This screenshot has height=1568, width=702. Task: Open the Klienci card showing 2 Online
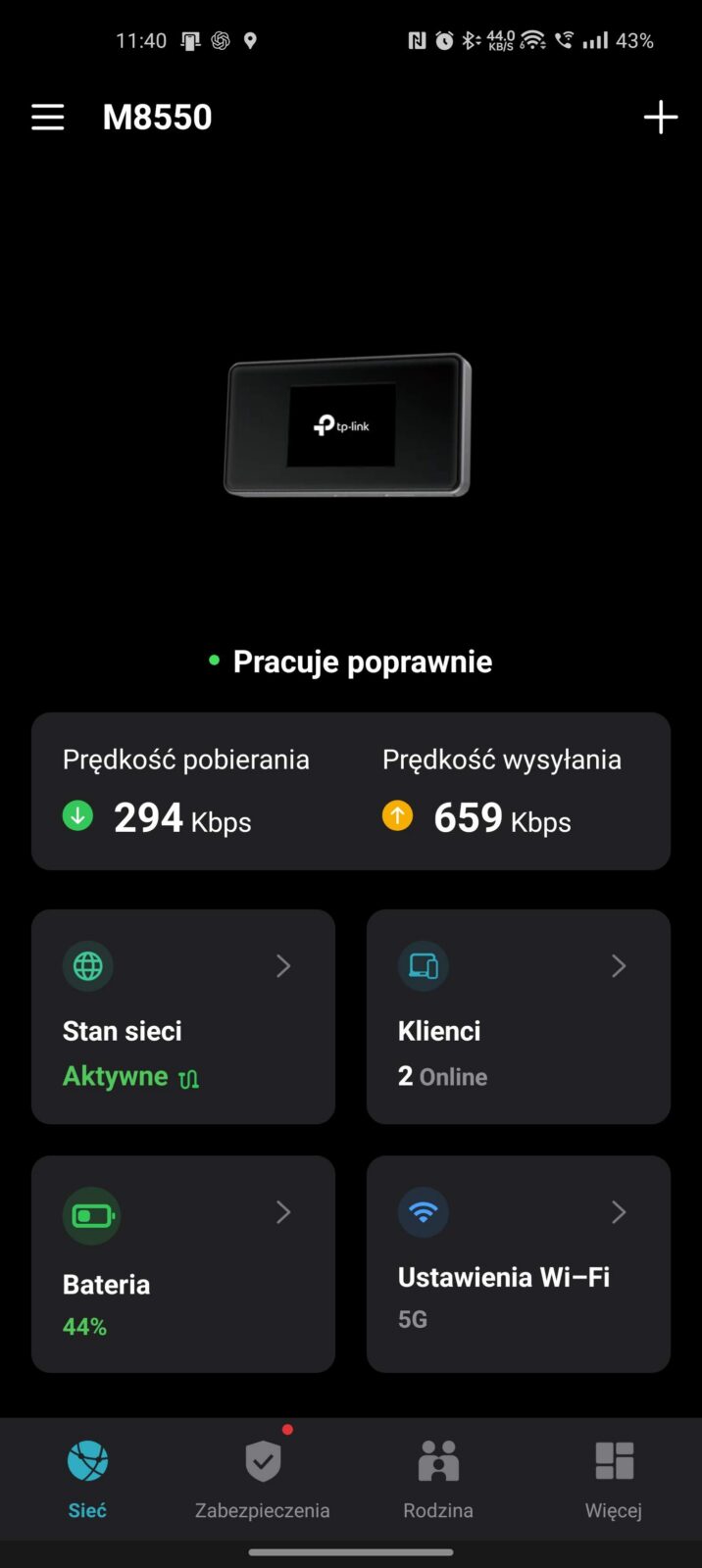(x=518, y=1016)
